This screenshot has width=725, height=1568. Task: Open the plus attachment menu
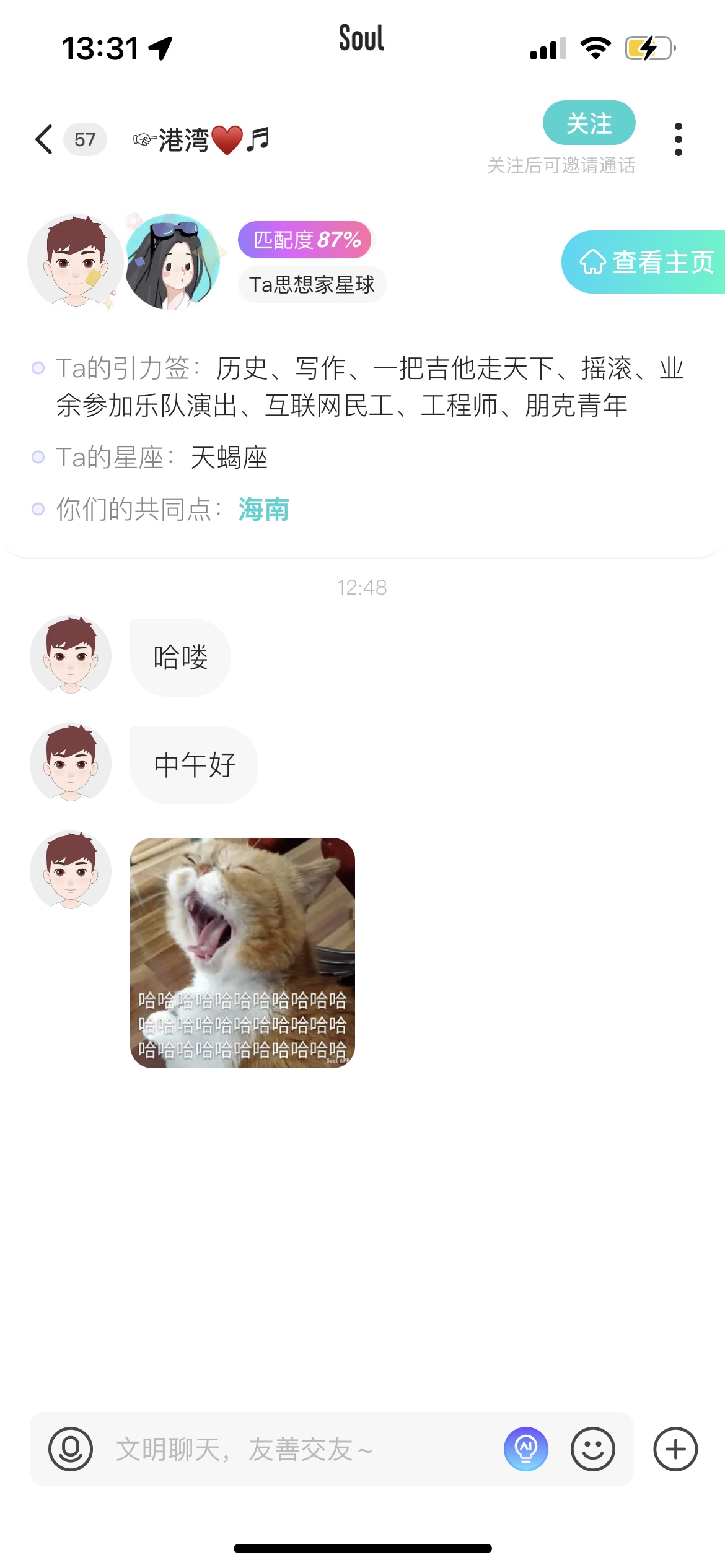(x=675, y=1449)
